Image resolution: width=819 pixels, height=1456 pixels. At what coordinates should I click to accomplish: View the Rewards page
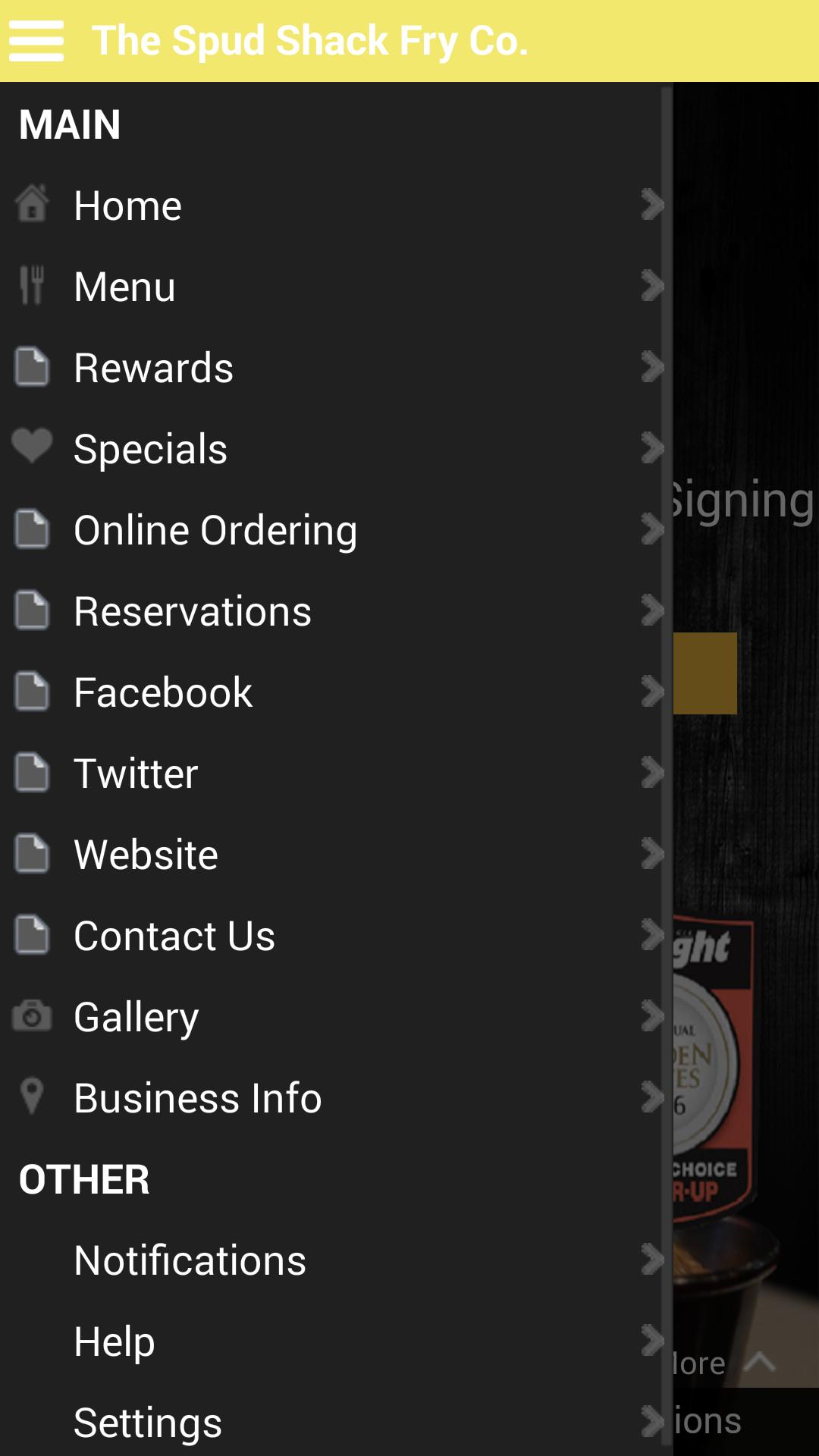coord(334,368)
